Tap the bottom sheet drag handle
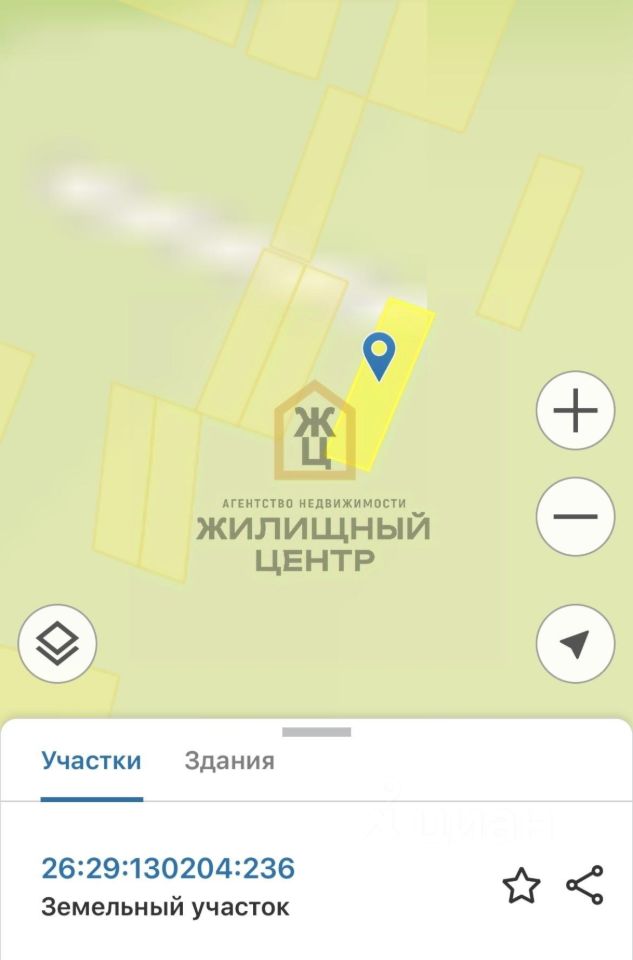Screen dimensions: 633x960 pos(316,732)
